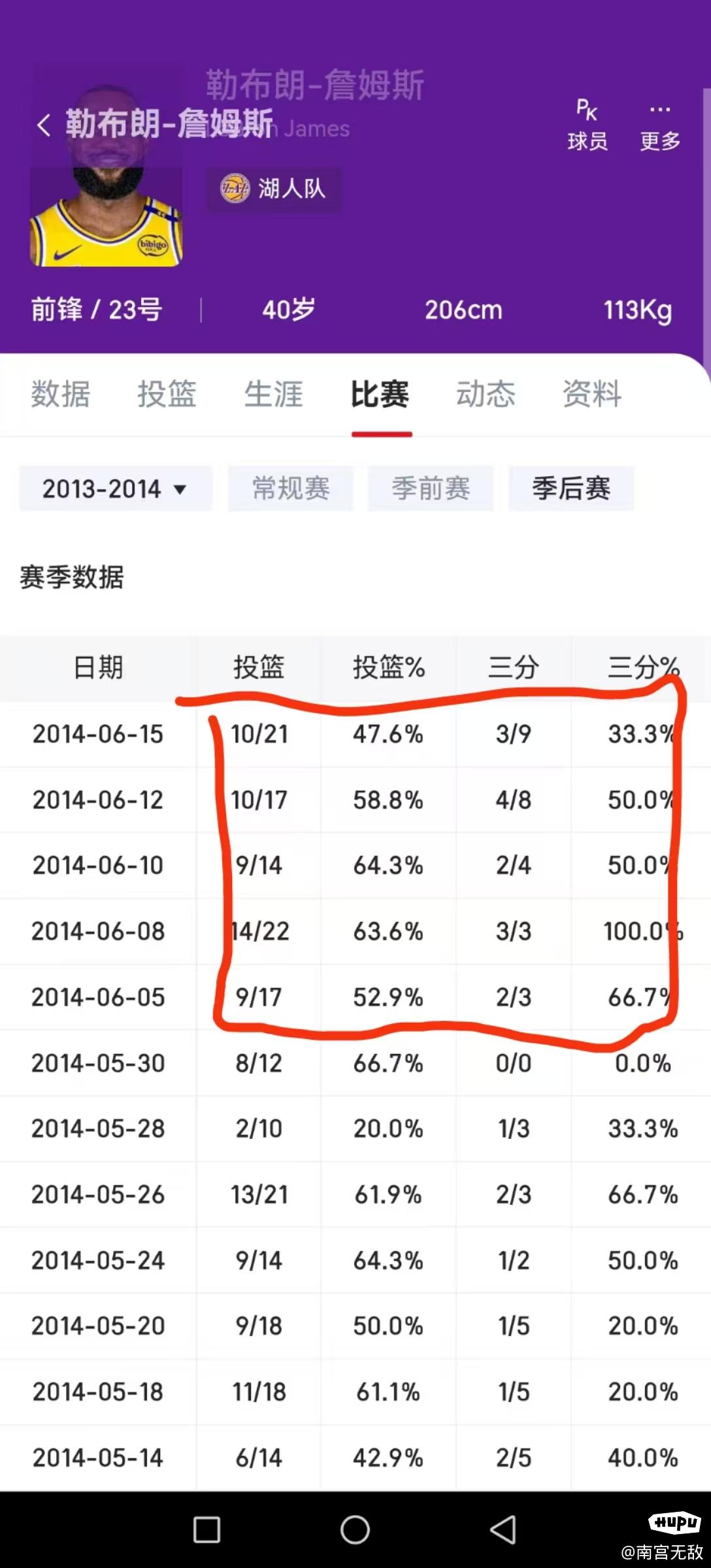Open the 更多 overflow menu
This screenshot has height=1568, width=711.
[660, 125]
